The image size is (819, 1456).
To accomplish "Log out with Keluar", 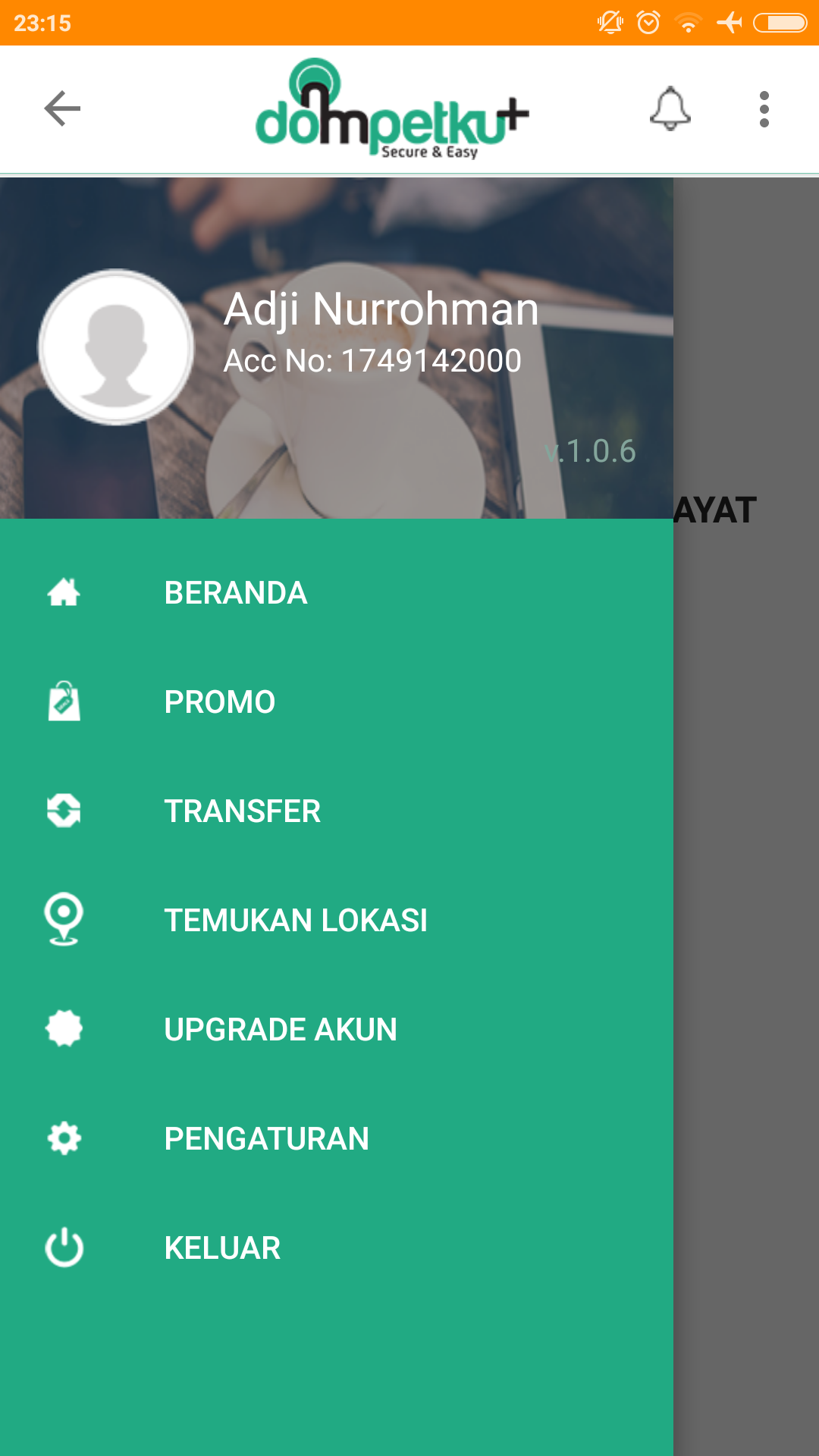I will 222,1248.
